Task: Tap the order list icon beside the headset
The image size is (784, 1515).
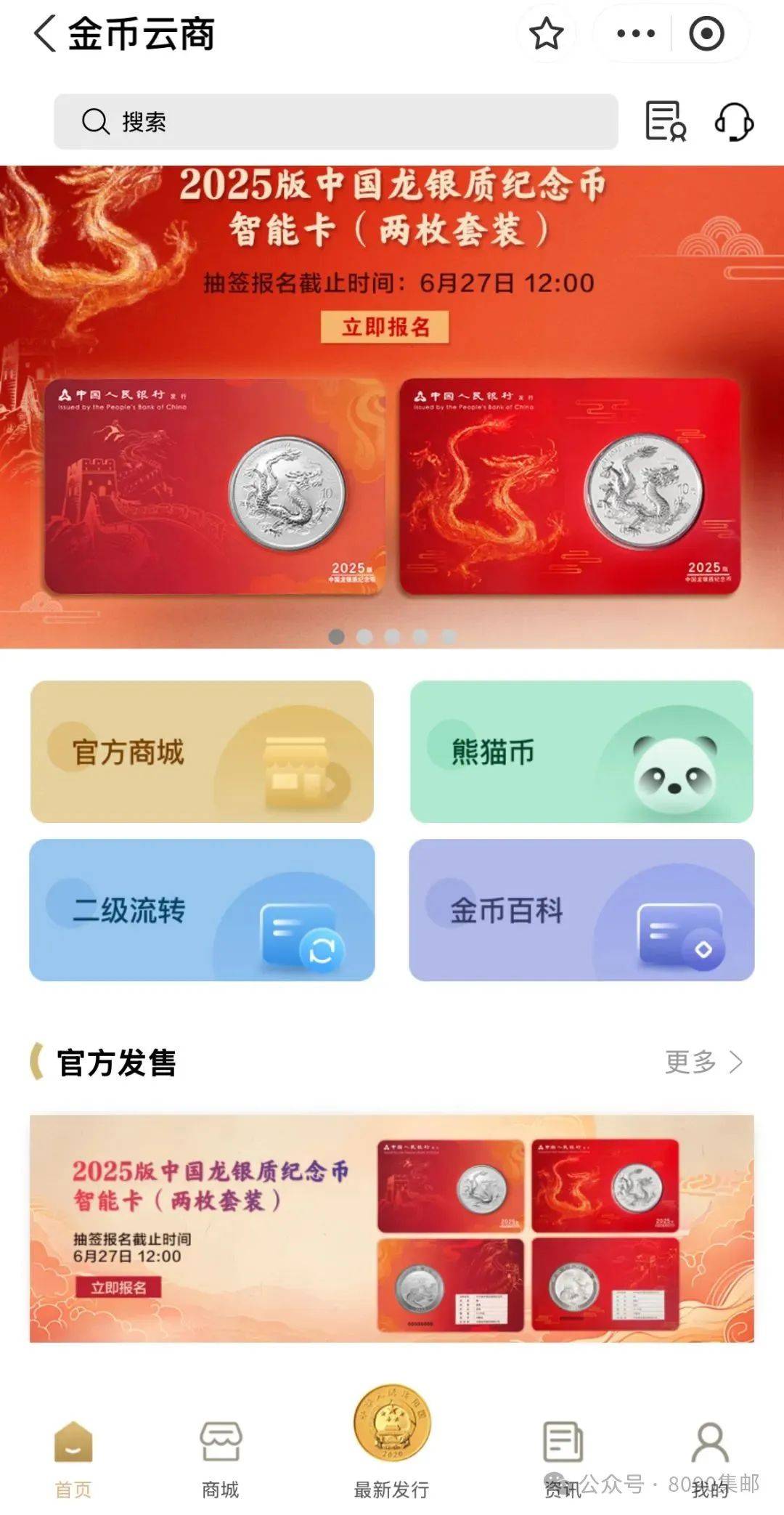Action: click(663, 120)
